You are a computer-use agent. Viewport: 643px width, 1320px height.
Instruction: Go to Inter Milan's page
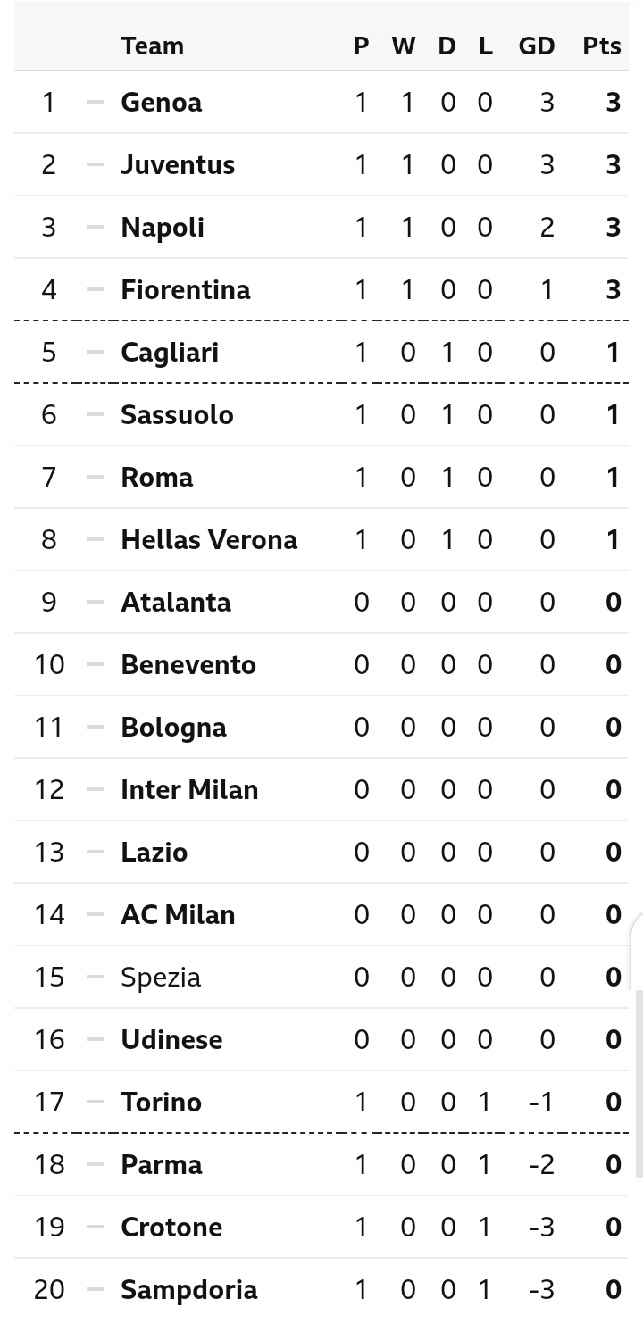pos(189,790)
